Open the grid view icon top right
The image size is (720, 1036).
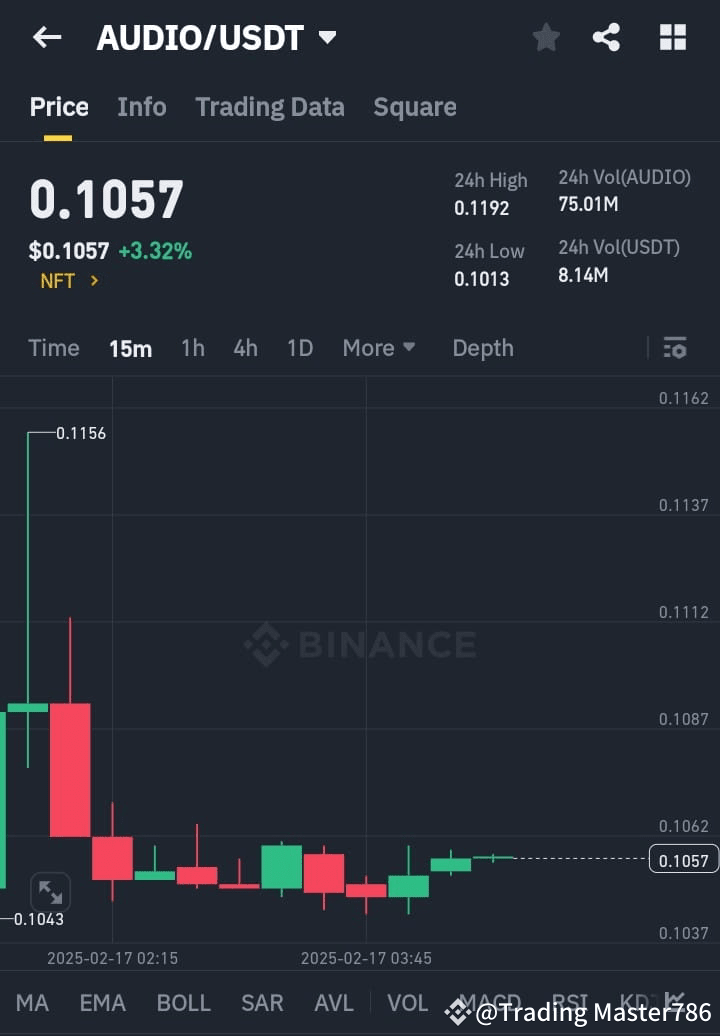coord(671,36)
